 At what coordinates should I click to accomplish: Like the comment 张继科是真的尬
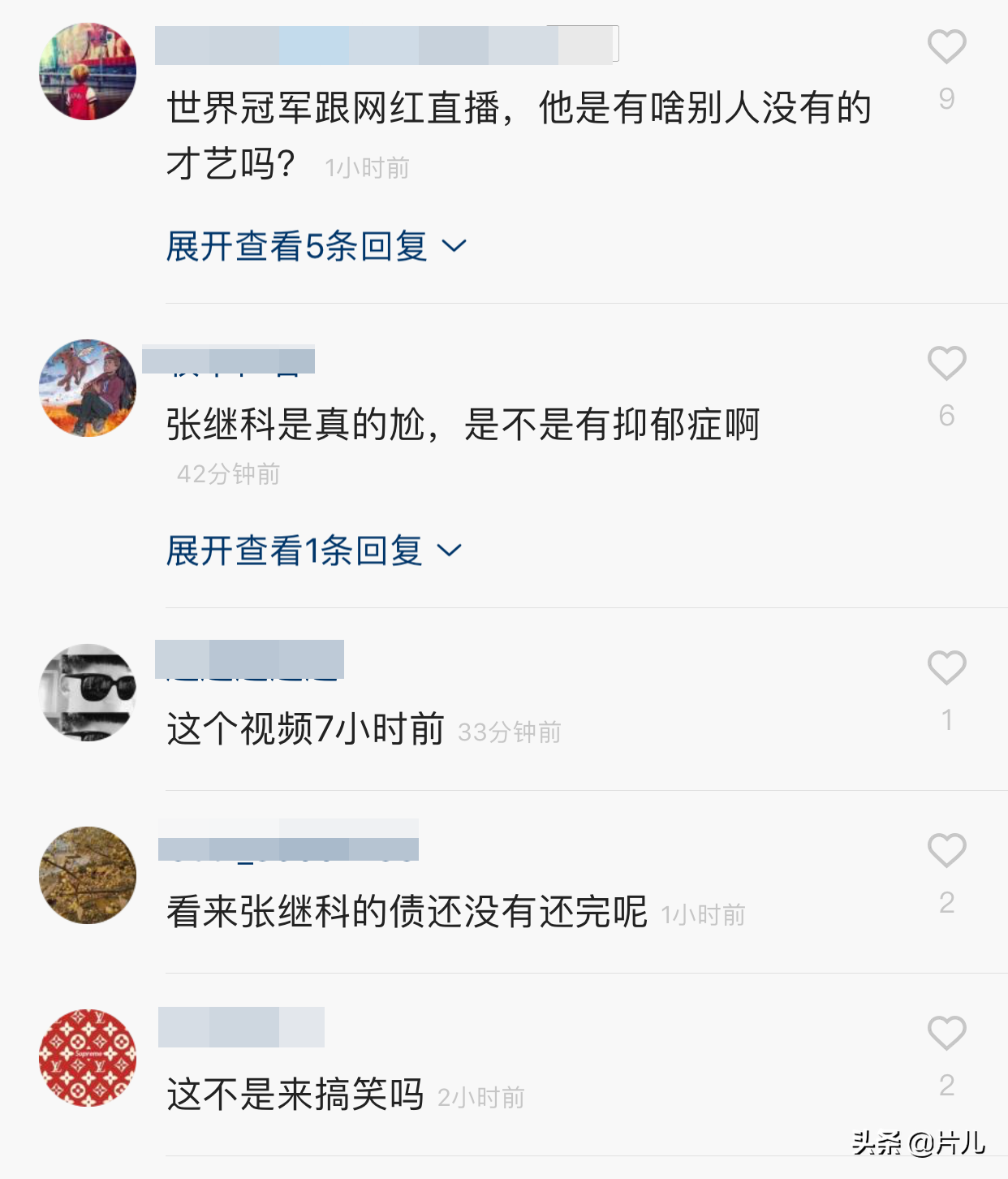click(x=946, y=363)
